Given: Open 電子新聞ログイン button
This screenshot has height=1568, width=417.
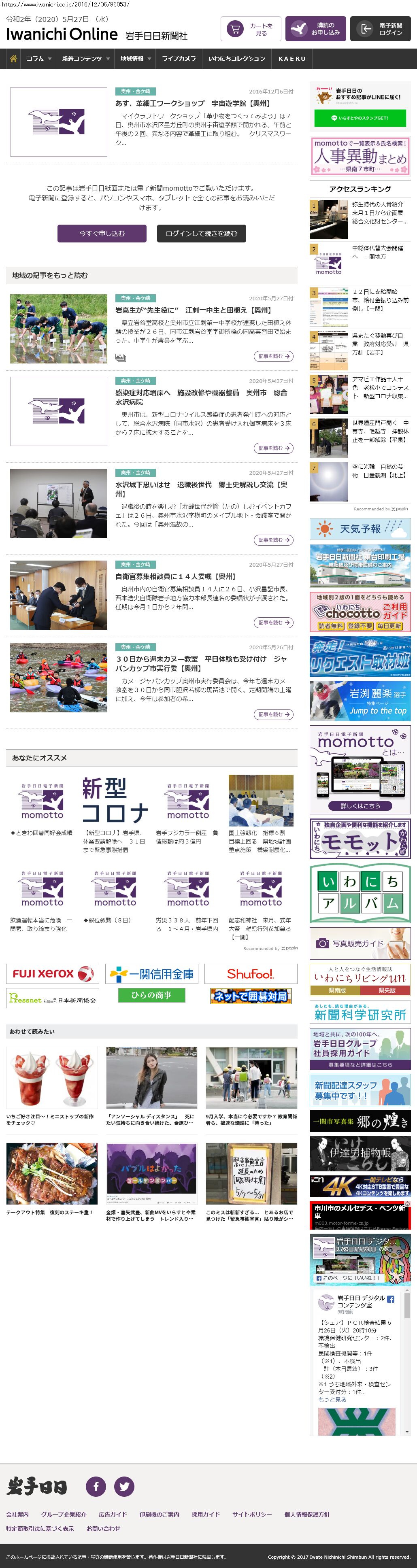Looking at the screenshot, I should coord(380,29).
